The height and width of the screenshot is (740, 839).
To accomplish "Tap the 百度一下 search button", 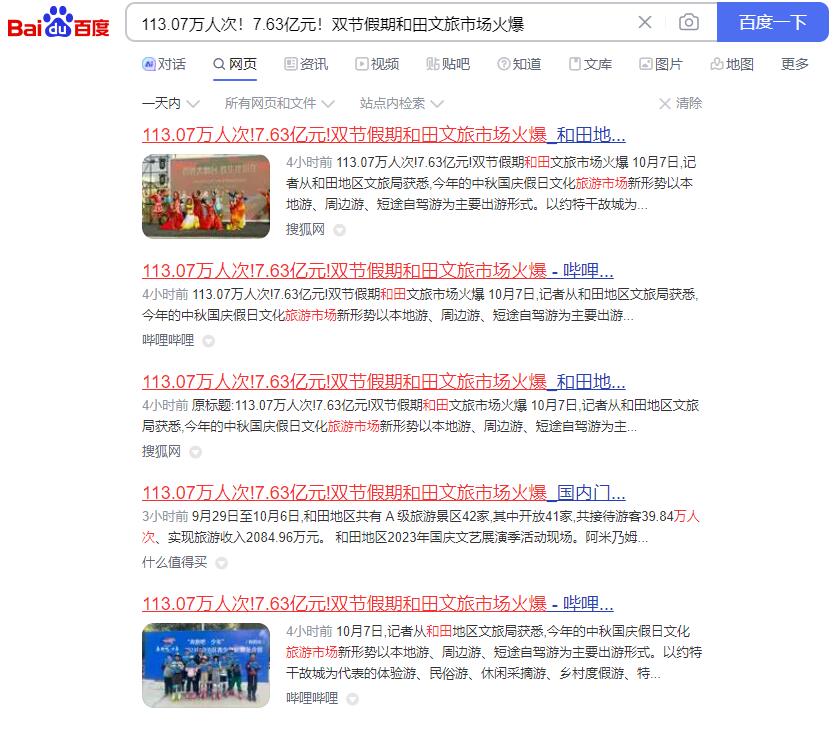I will [x=772, y=22].
